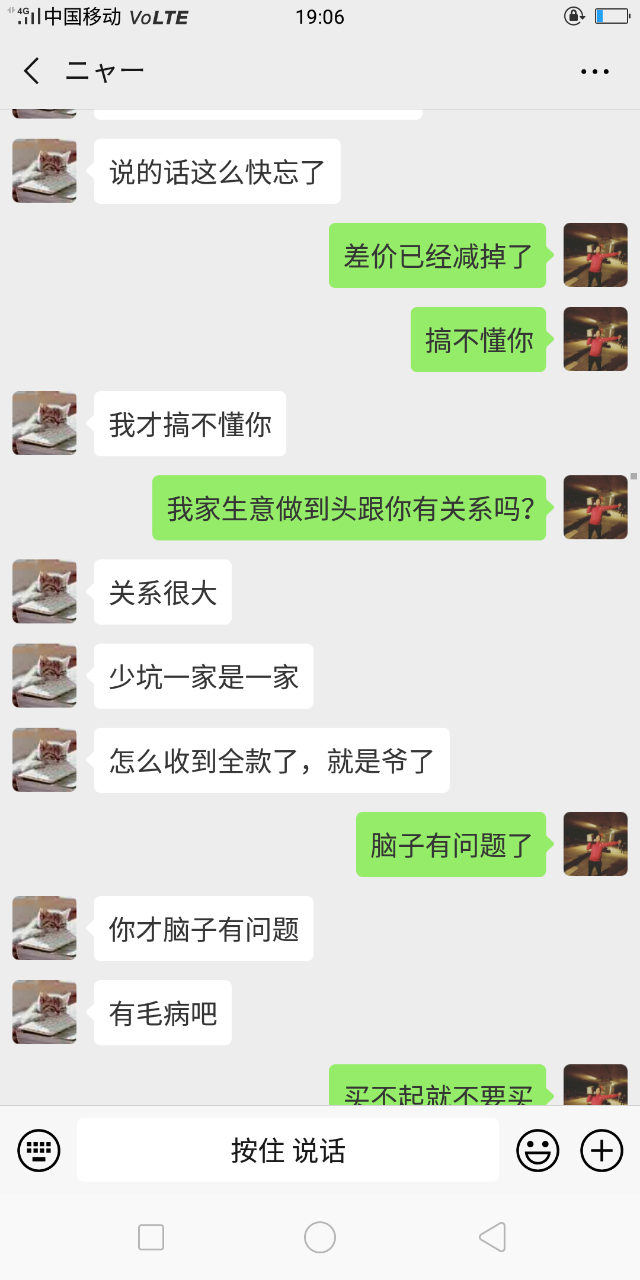This screenshot has height=1280, width=640.
Task: Go back from the ニャー chat
Action: [32, 71]
